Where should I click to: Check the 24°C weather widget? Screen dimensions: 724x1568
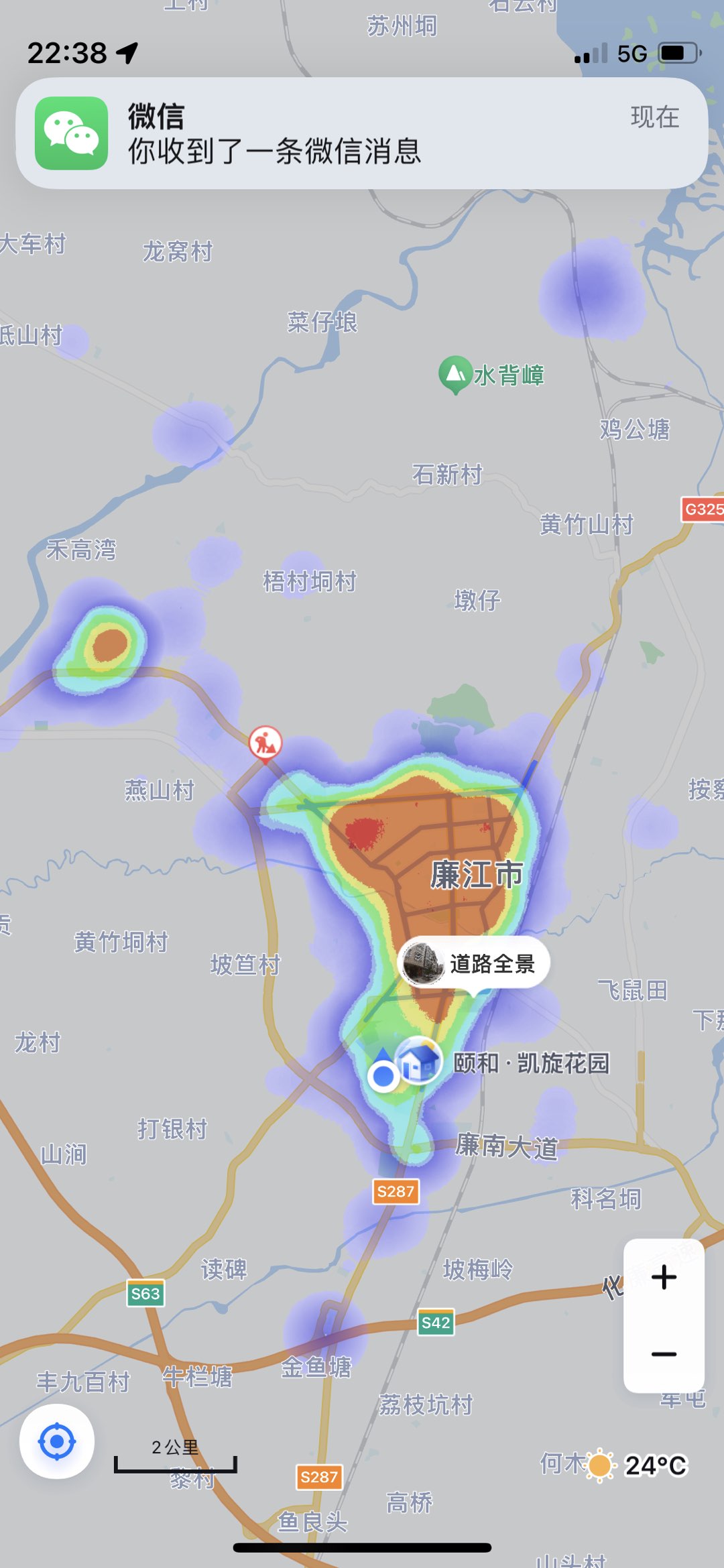(x=638, y=1465)
